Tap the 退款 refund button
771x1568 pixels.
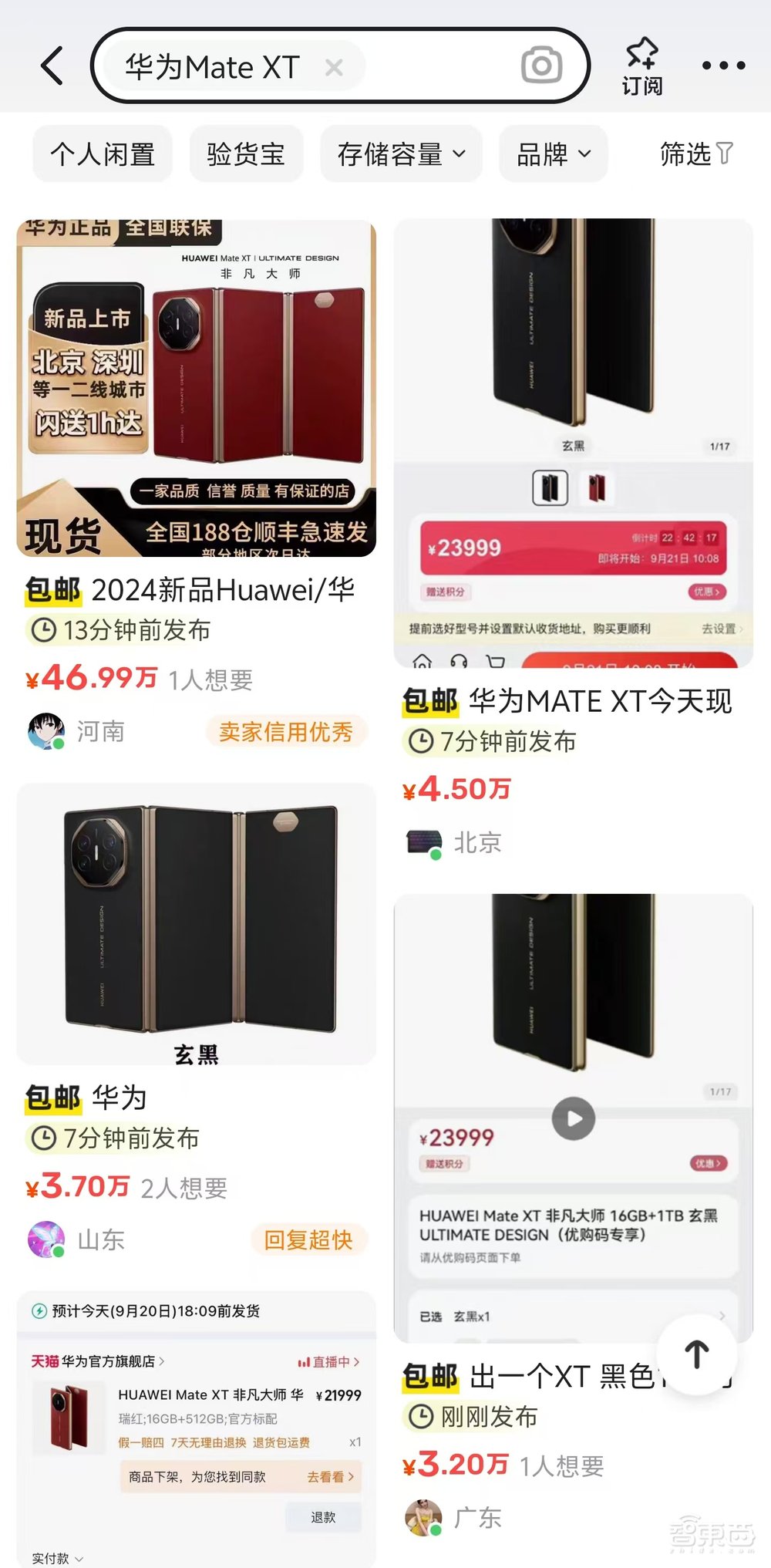point(324,1517)
